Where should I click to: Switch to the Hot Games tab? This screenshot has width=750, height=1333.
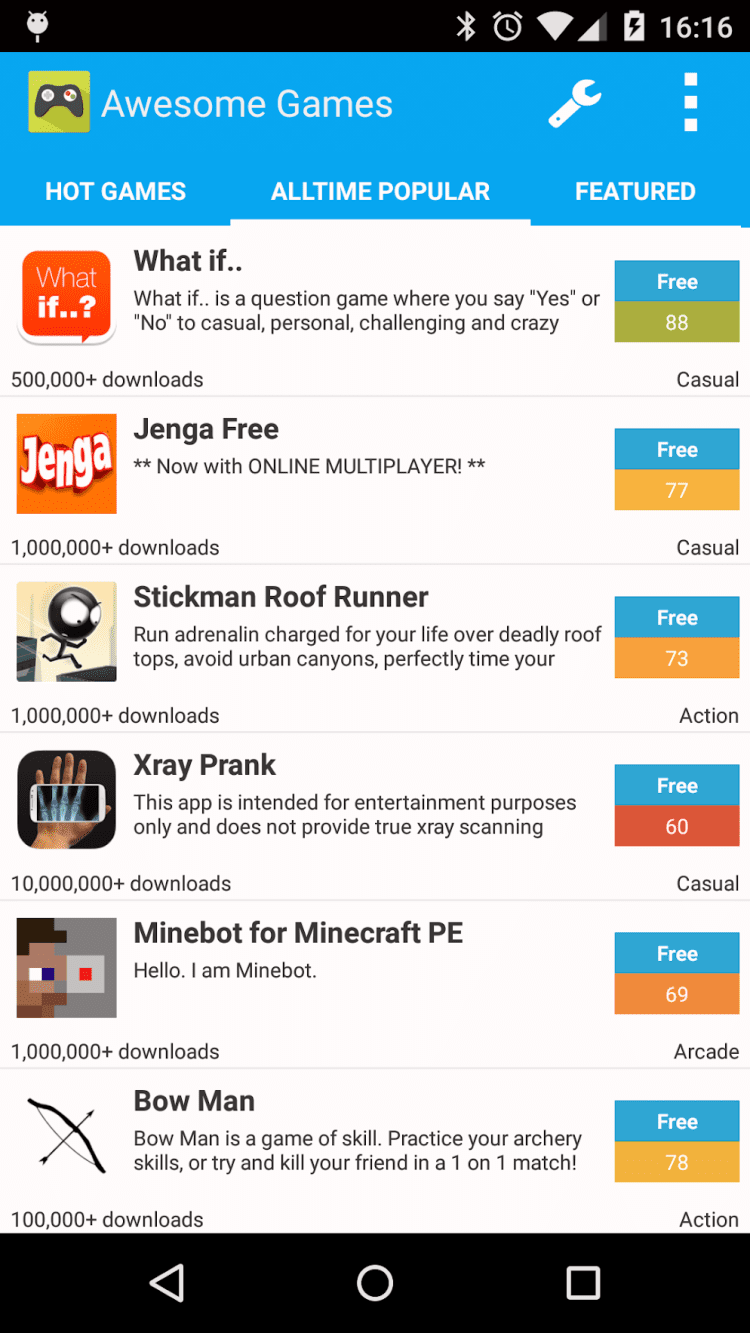115,191
